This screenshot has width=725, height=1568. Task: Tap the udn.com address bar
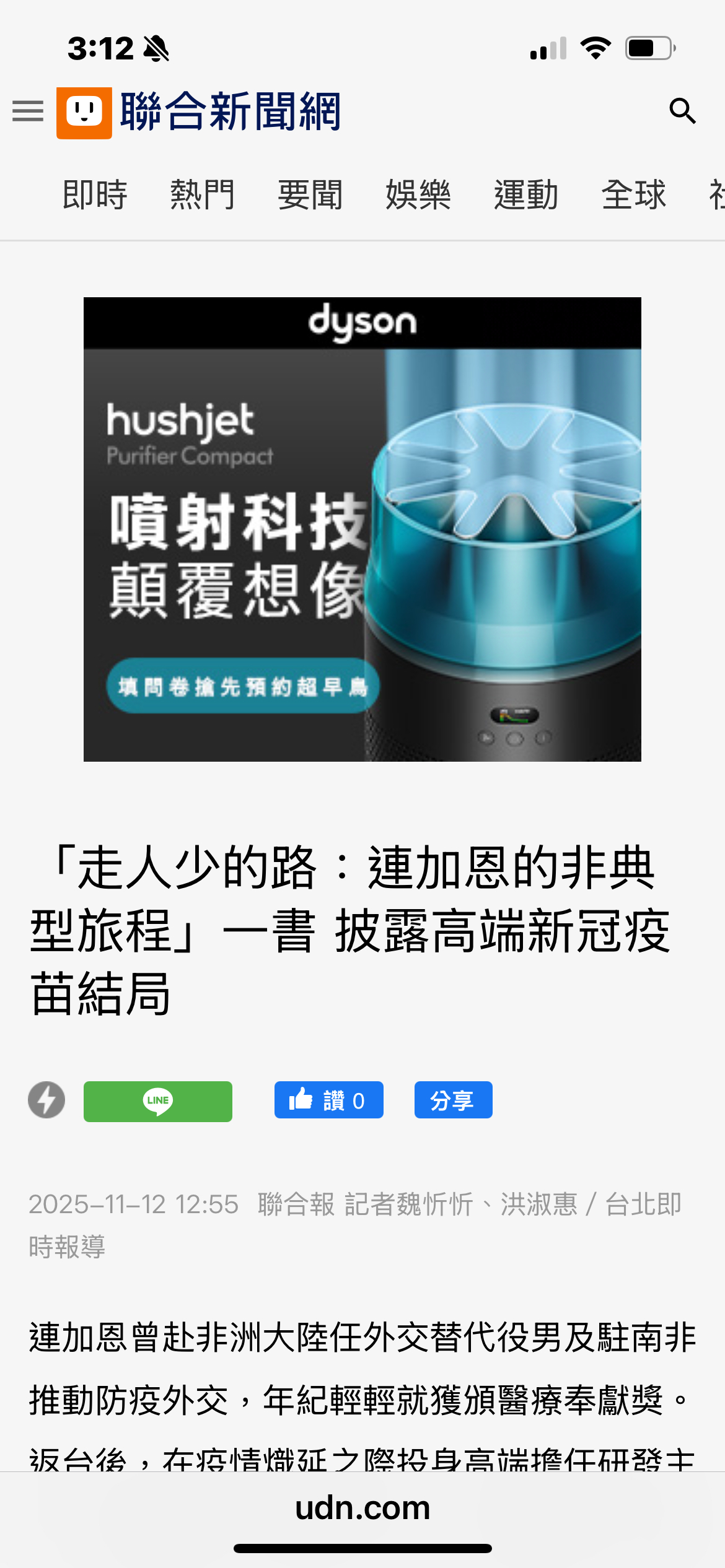click(x=362, y=1507)
